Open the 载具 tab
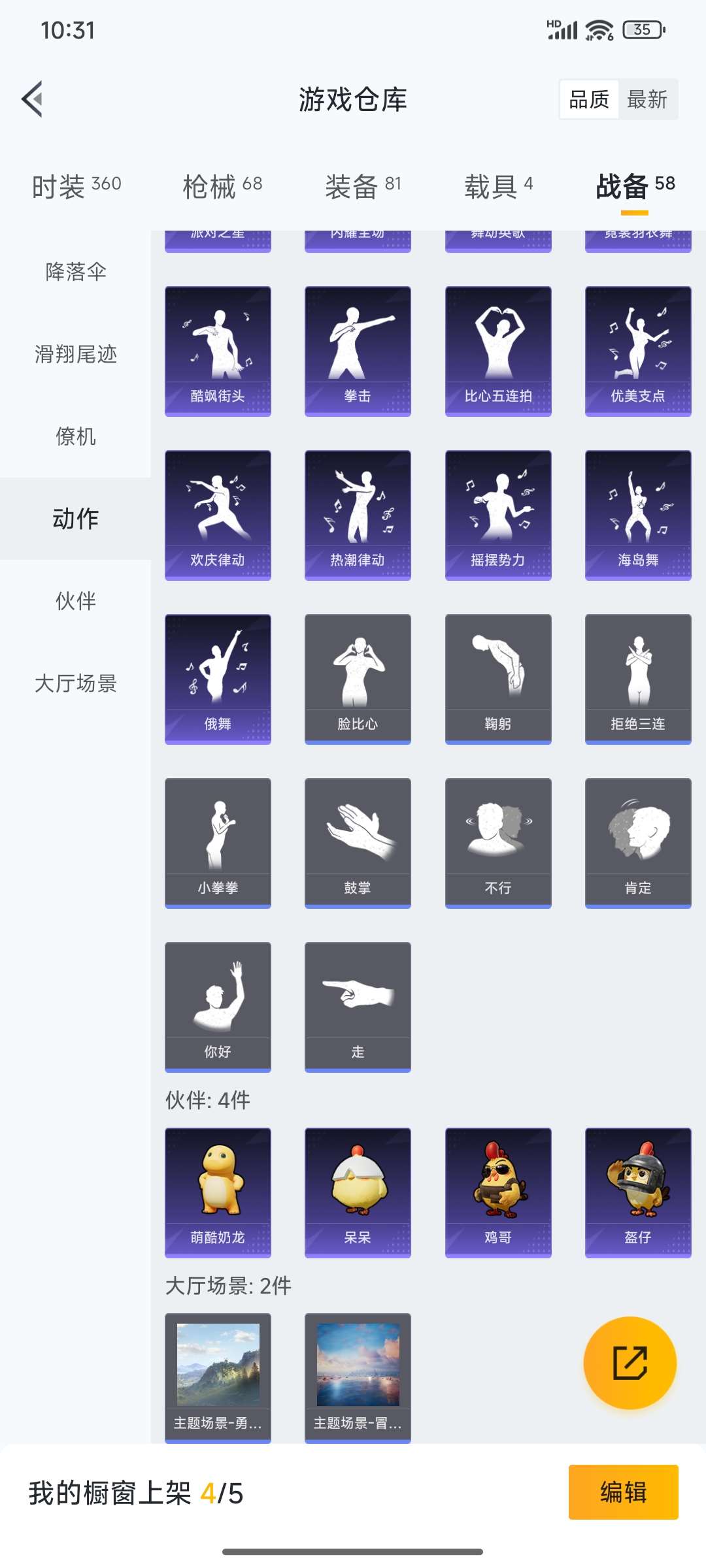The width and height of the screenshot is (706, 1568). (x=498, y=186)
